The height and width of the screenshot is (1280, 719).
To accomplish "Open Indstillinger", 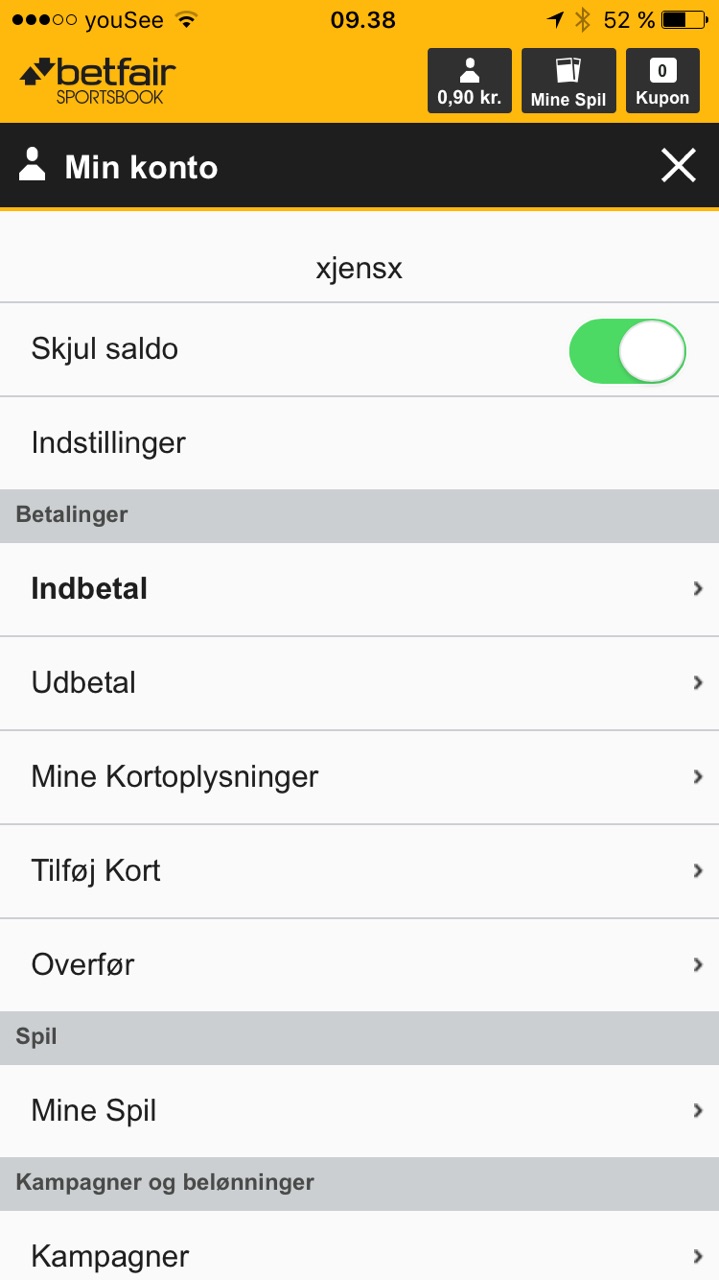I will coord(359,443).
